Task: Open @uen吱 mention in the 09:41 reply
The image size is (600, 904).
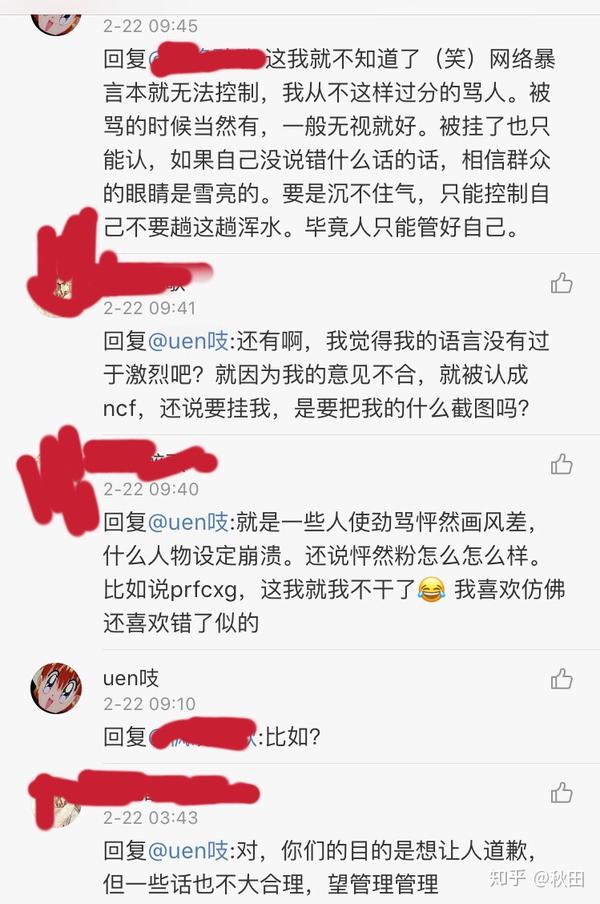Action: pyautogui.click(x=189, y=342)
